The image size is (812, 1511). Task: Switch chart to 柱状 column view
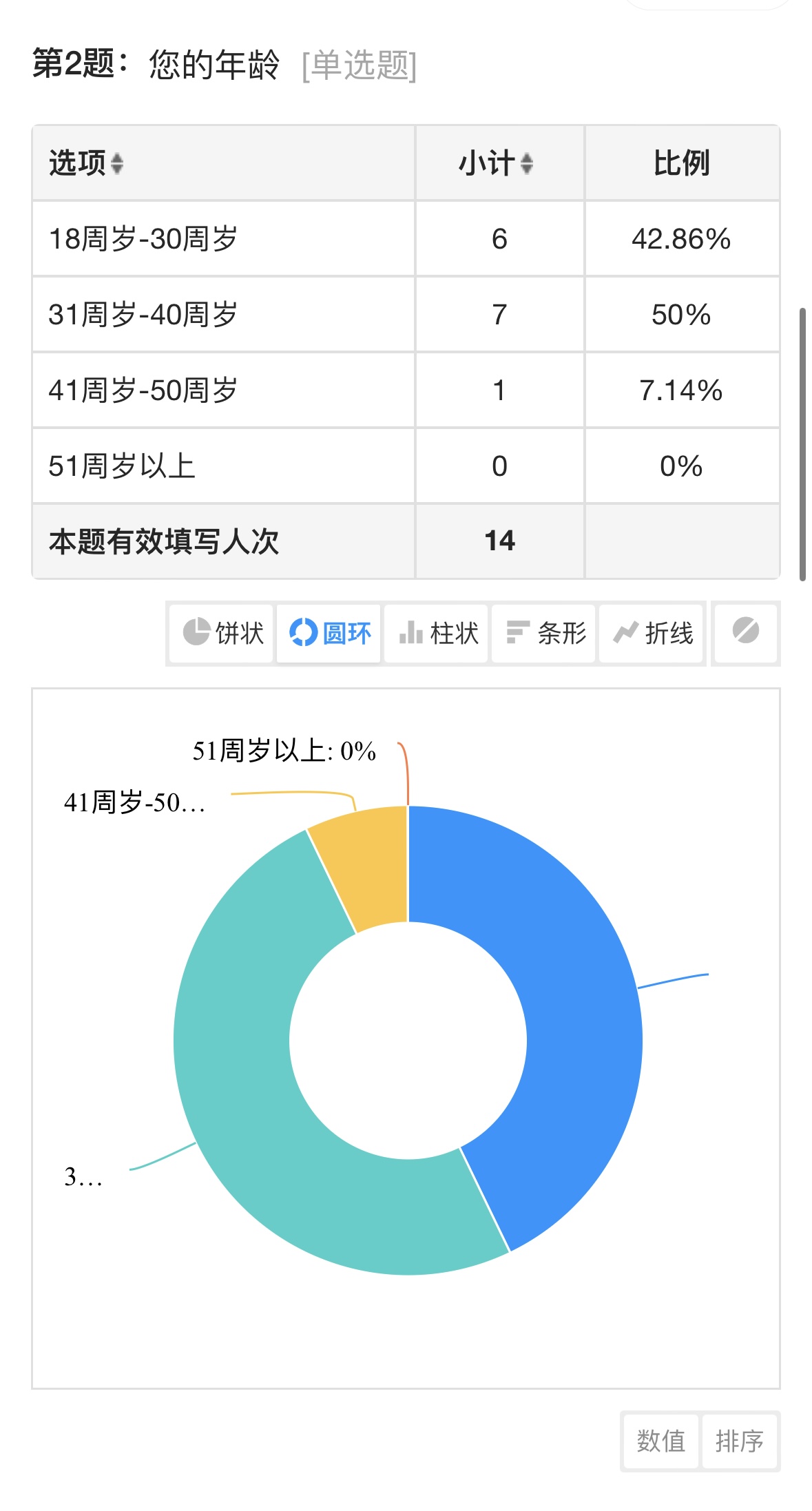437,633
